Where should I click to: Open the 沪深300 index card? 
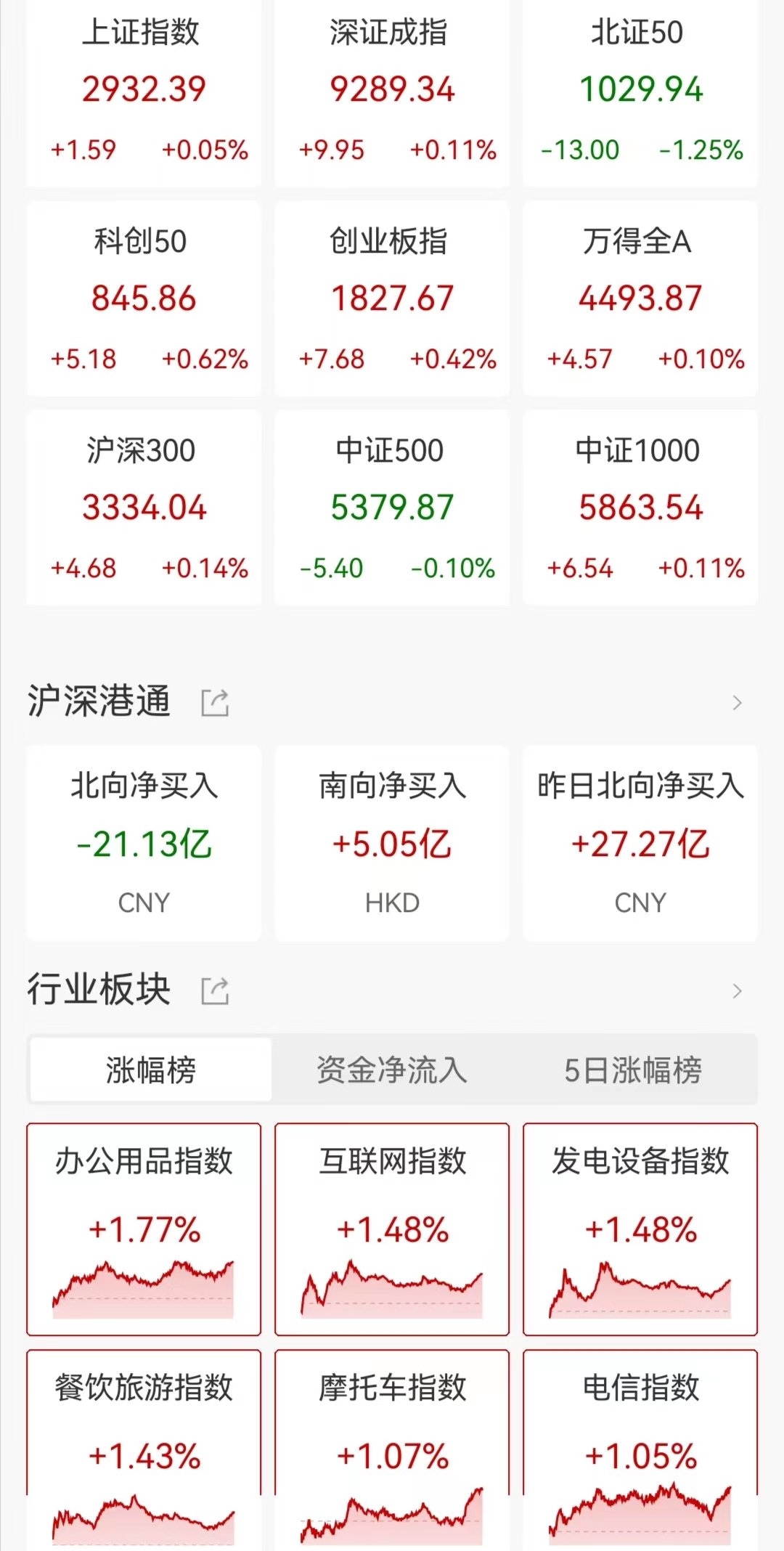[x=144, y=508]
